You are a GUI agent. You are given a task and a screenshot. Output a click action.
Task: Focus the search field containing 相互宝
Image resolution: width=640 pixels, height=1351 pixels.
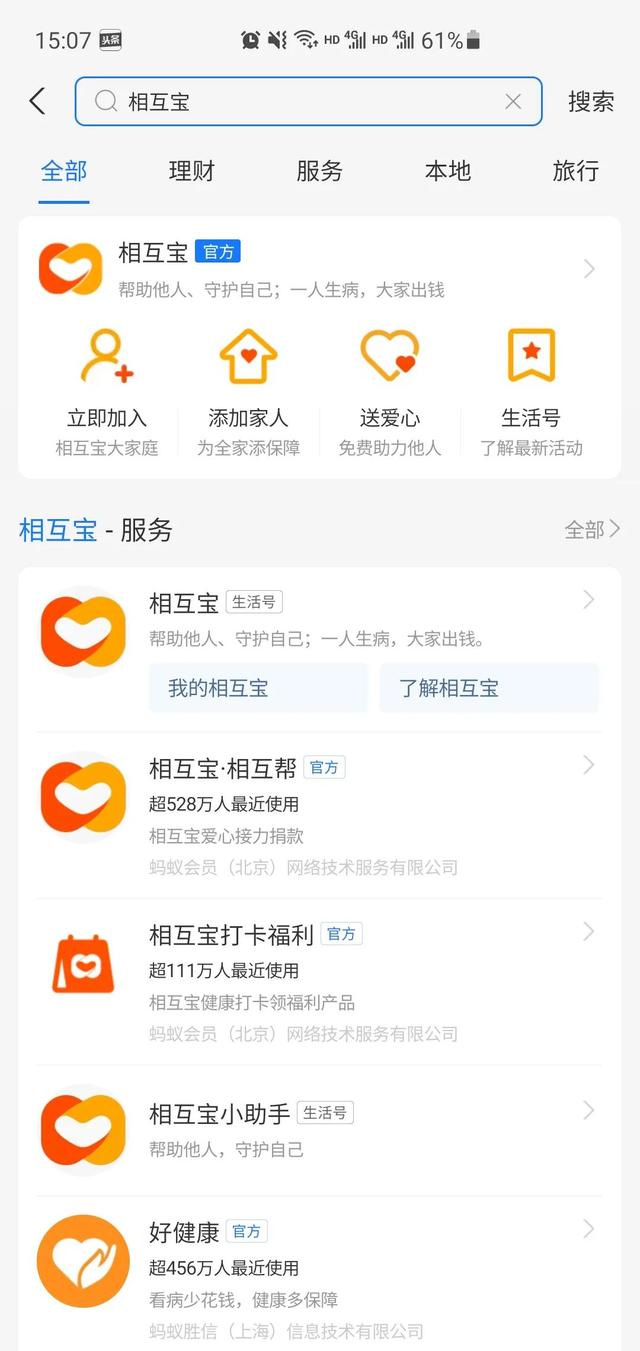[309, 101]
